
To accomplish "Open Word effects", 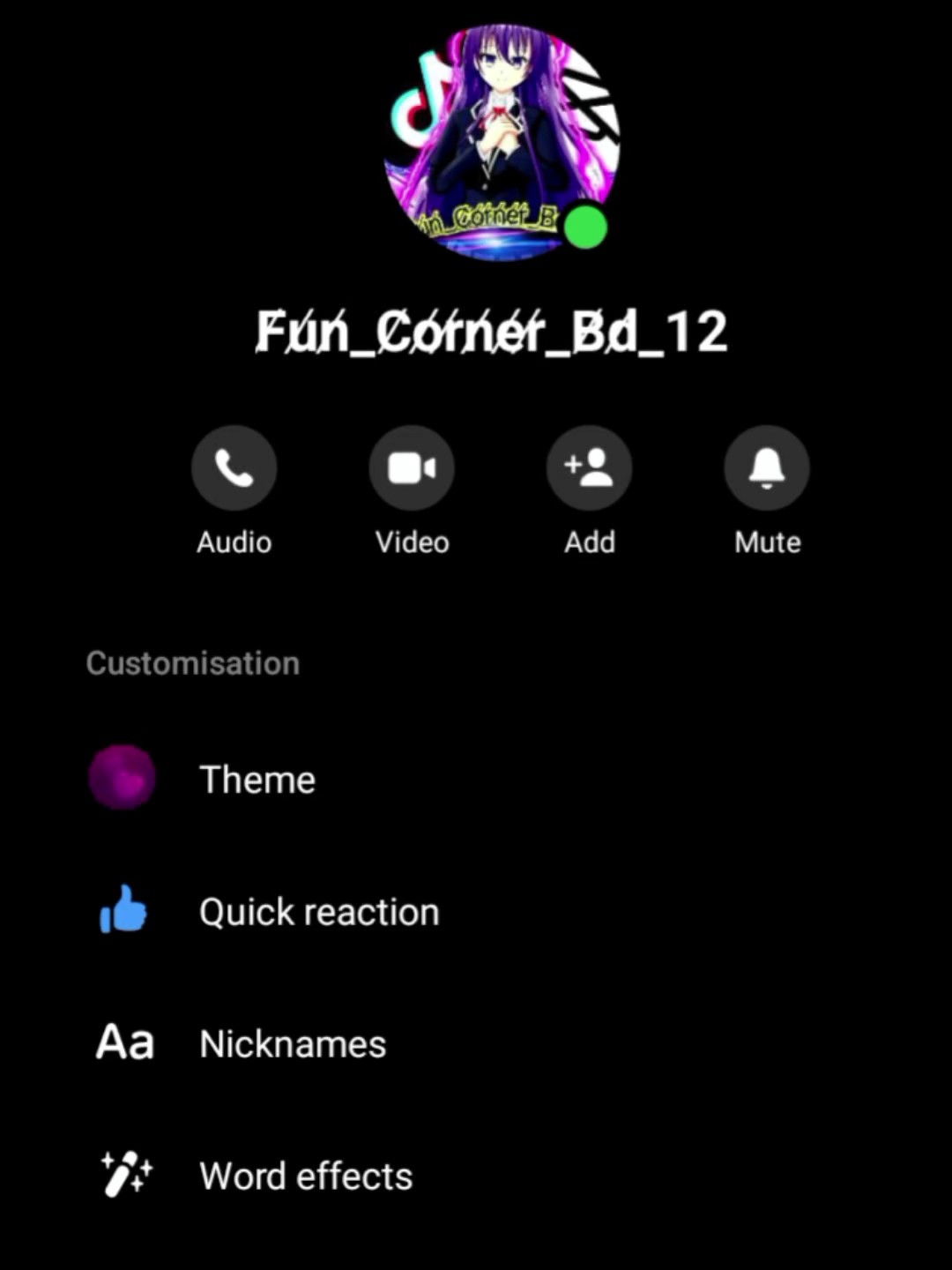I will tap(476, 1176).
